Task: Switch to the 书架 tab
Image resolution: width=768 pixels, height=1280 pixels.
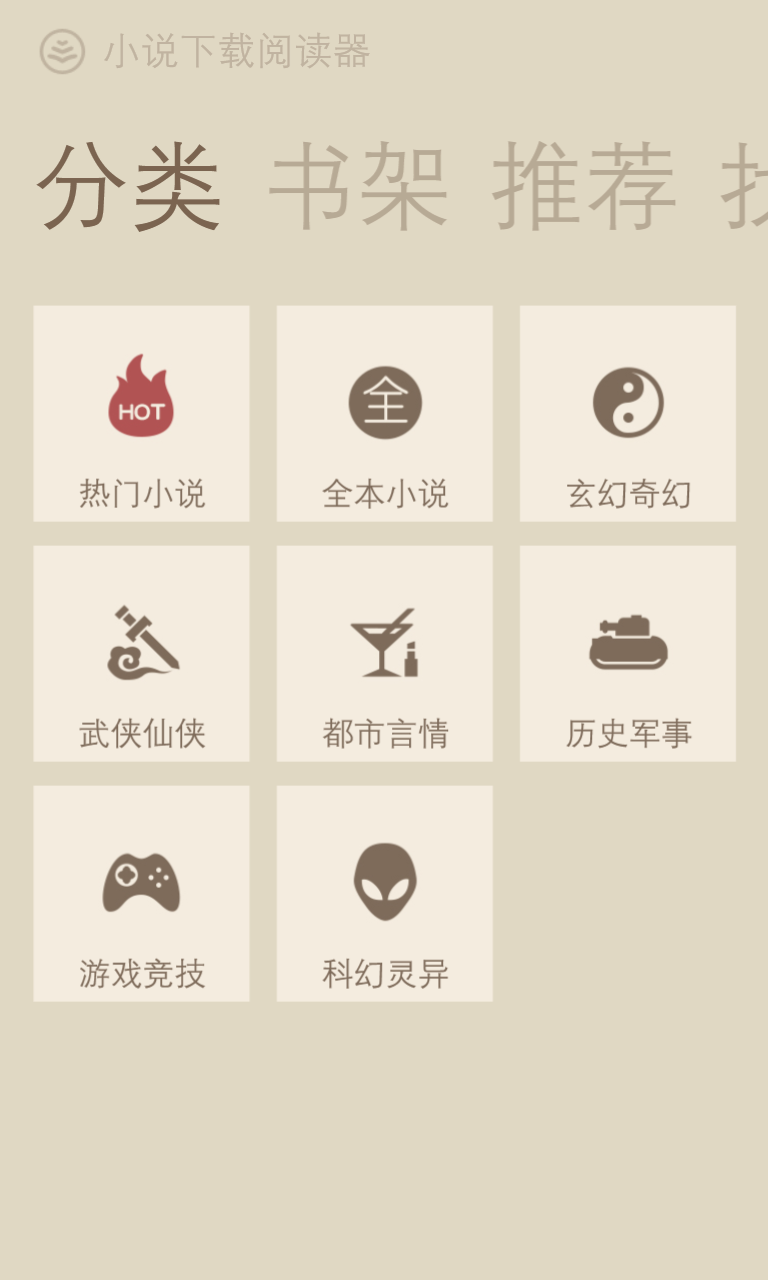Action: 358,187
